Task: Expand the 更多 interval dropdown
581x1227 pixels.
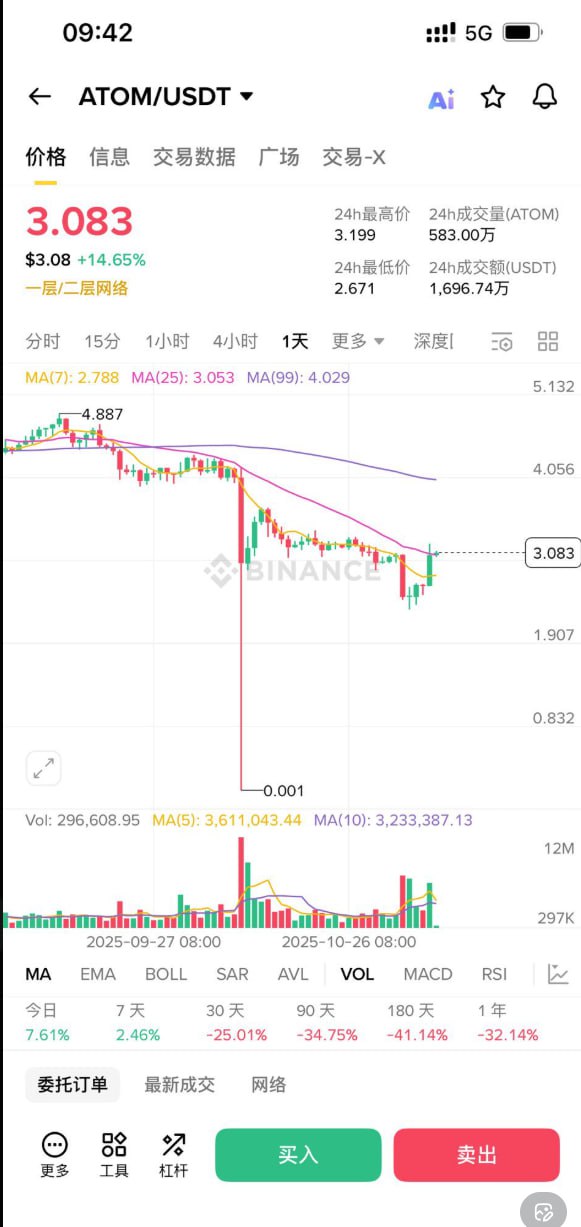Action: pyautogui.click(x=358, y=341)
